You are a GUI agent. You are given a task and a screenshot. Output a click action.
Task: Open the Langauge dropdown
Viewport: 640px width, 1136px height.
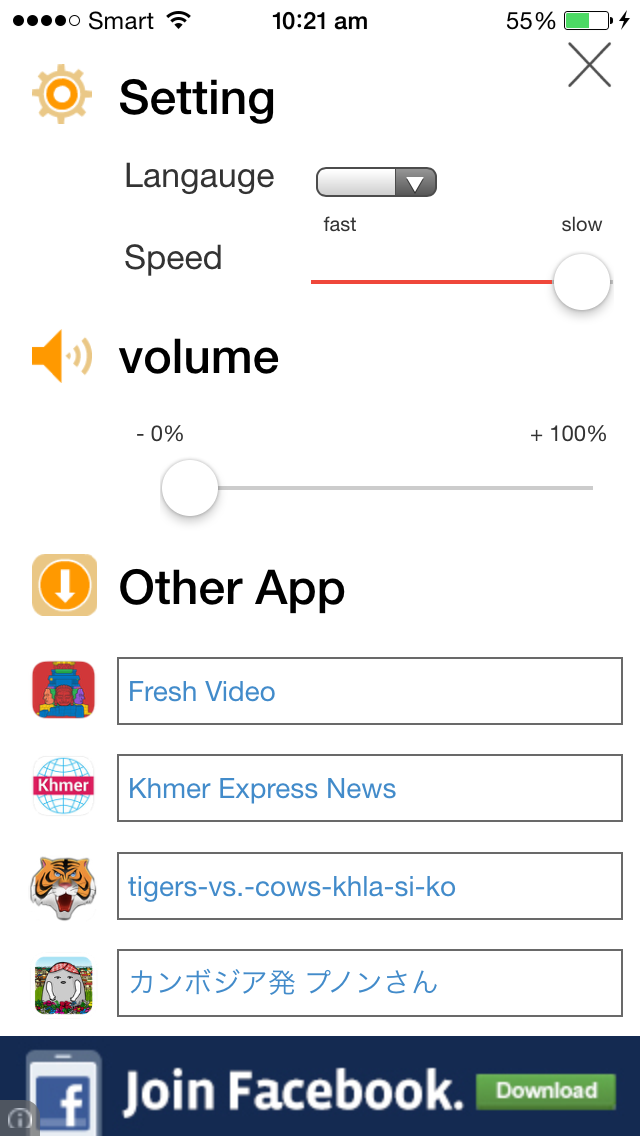tap(376, 183)
